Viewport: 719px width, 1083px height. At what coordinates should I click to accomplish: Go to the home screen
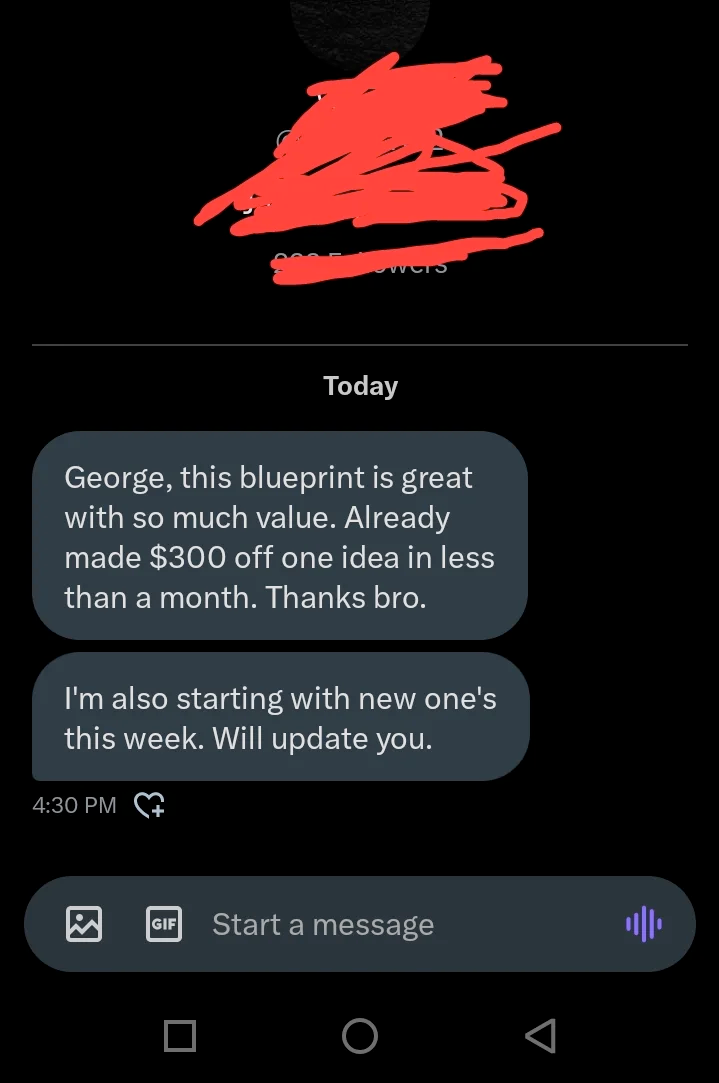(360, 1036)
